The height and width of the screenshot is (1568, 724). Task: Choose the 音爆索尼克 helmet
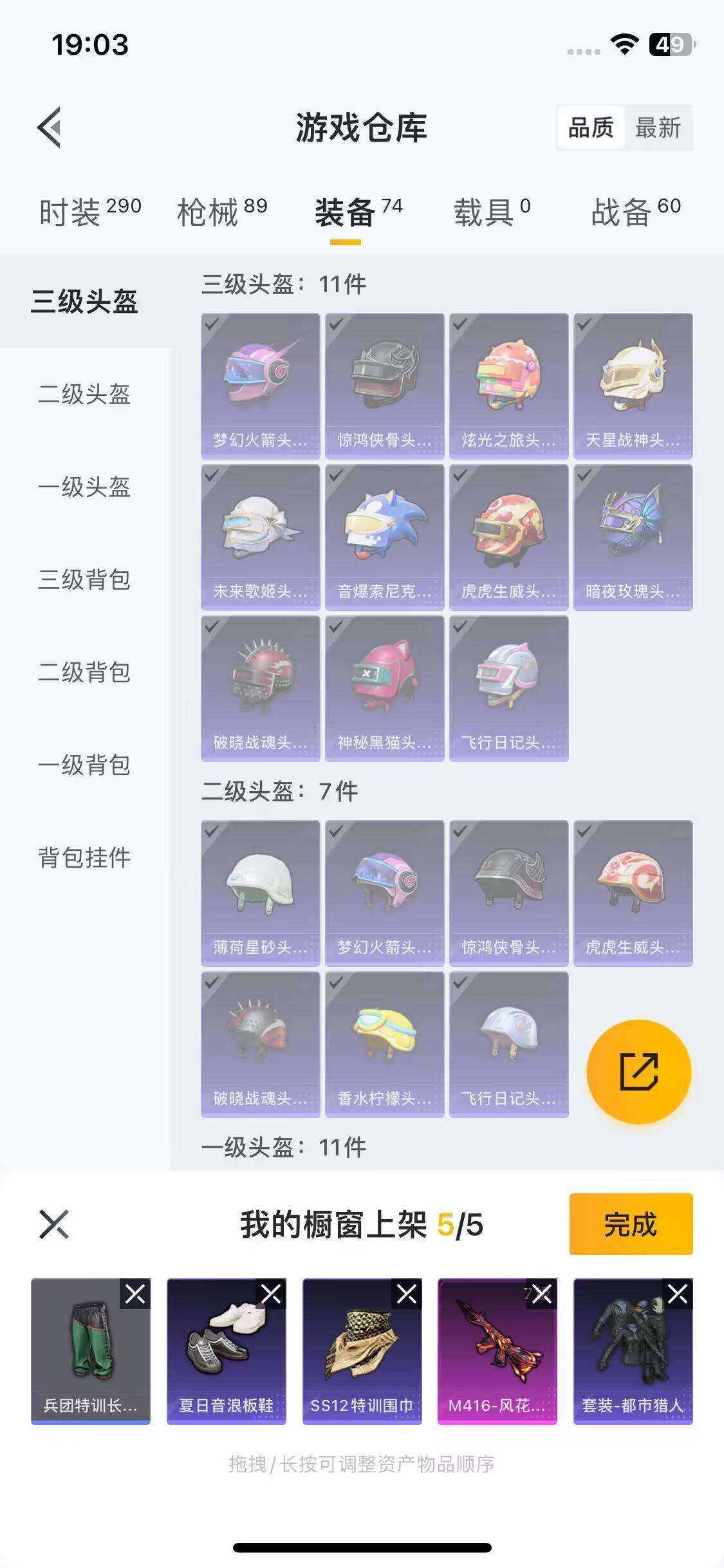pyautogui.click(x=384, y=536)
